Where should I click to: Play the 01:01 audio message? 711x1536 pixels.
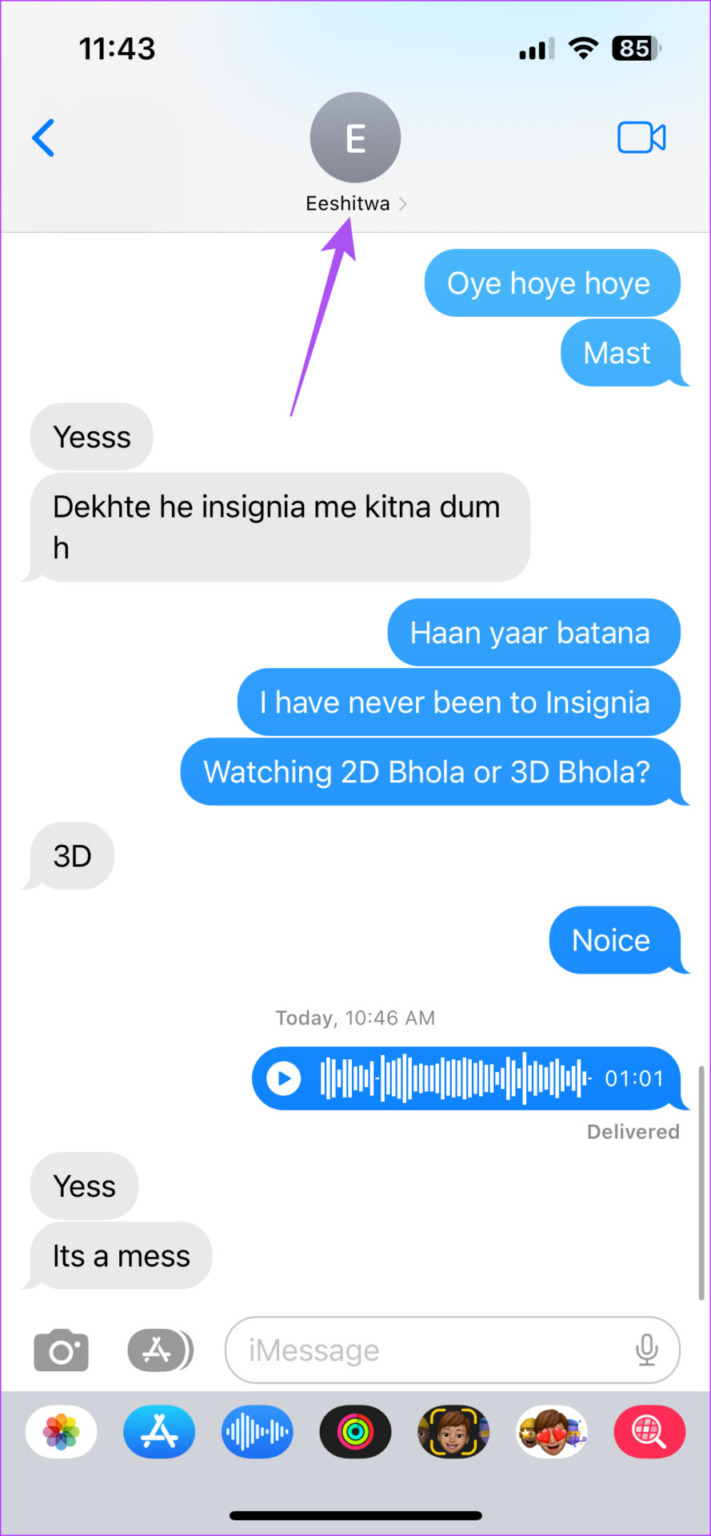coord(284,1079)
